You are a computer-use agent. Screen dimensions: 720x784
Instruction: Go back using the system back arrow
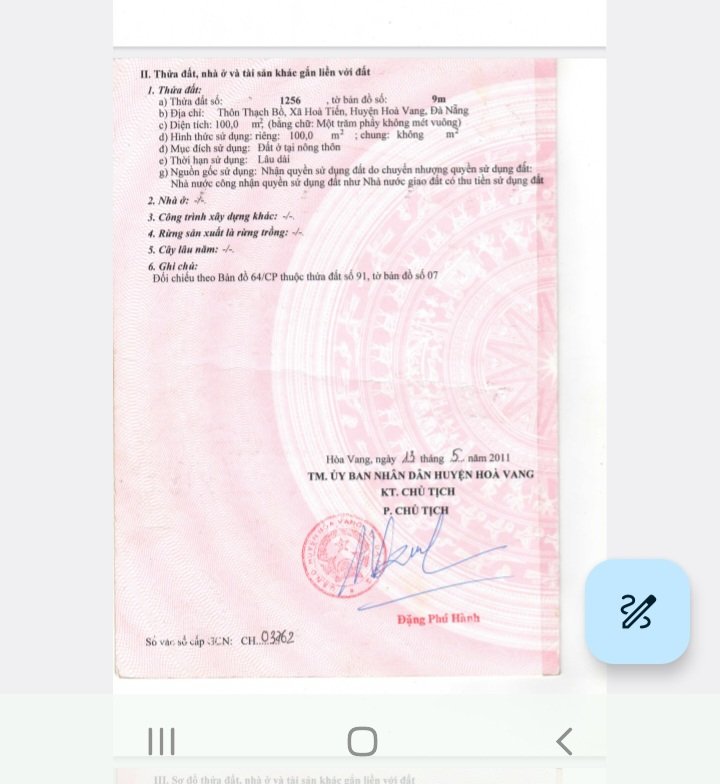click(564, 741)
